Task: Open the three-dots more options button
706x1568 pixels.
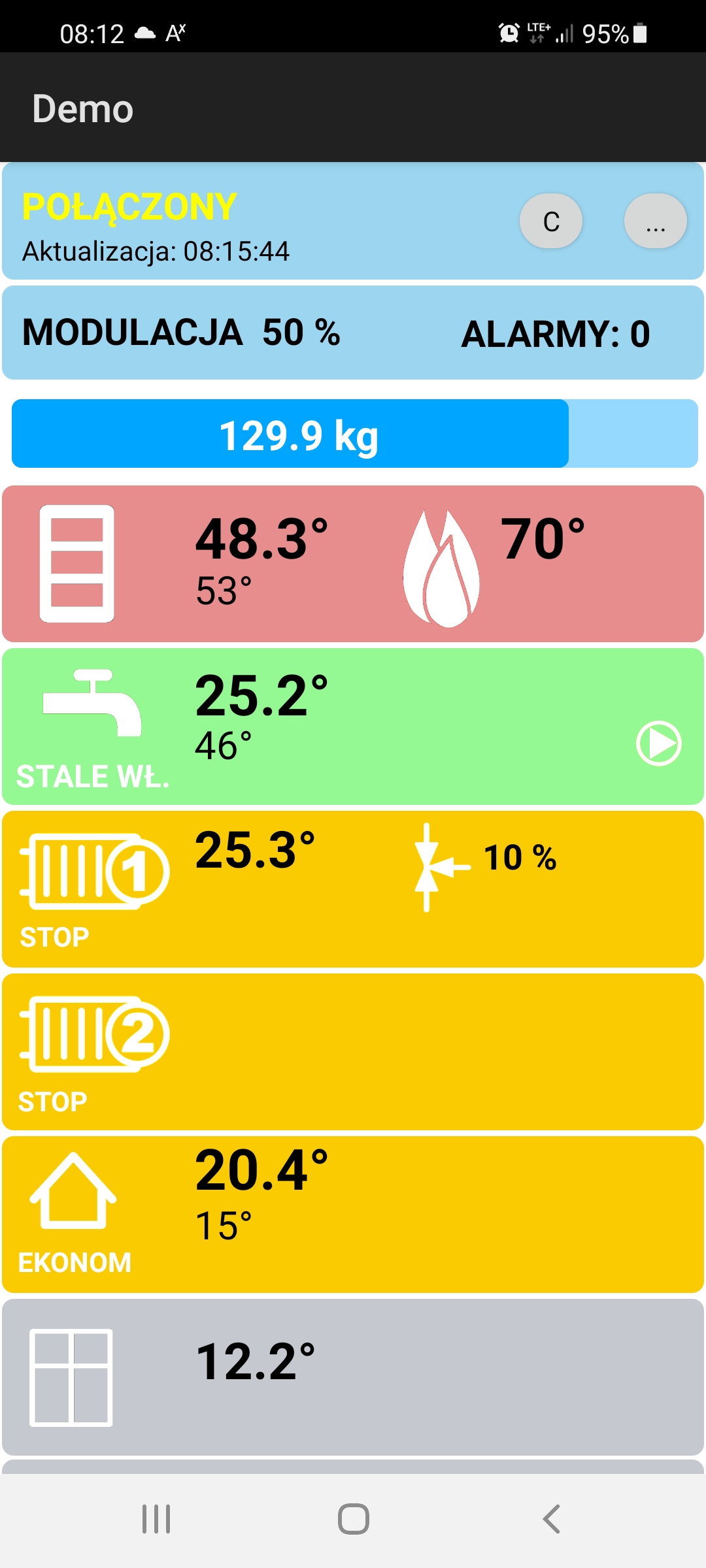Action: point(656,221)
